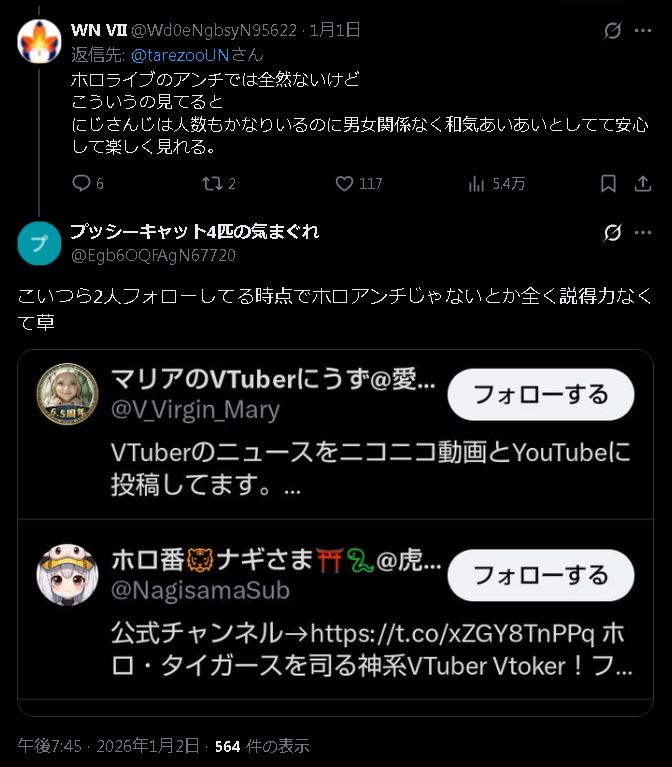Screen dimensions: 672x767
Task: Open the attached screenshot image
Action: 335,532
